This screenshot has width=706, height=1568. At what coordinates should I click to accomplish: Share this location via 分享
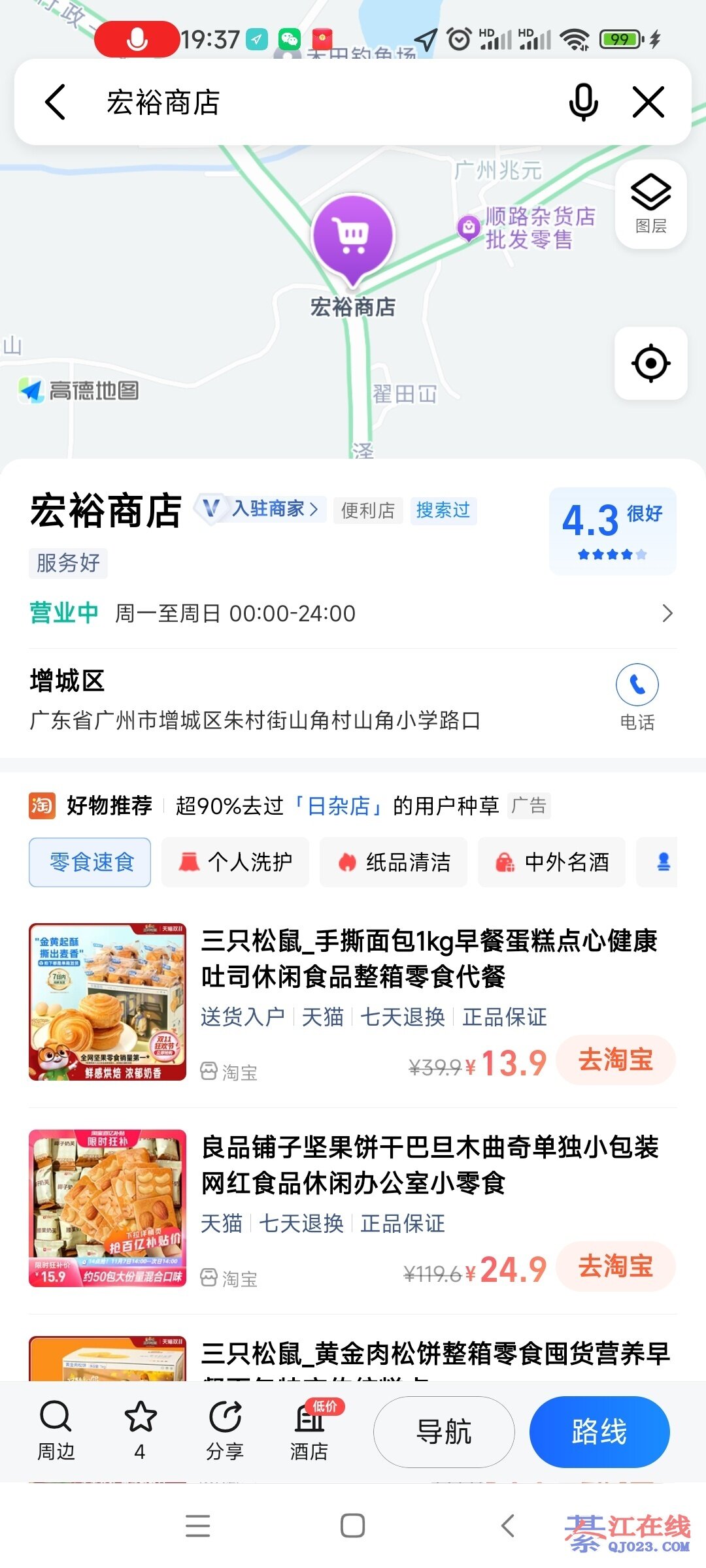pyautogui.click(x=225, y=1431)
